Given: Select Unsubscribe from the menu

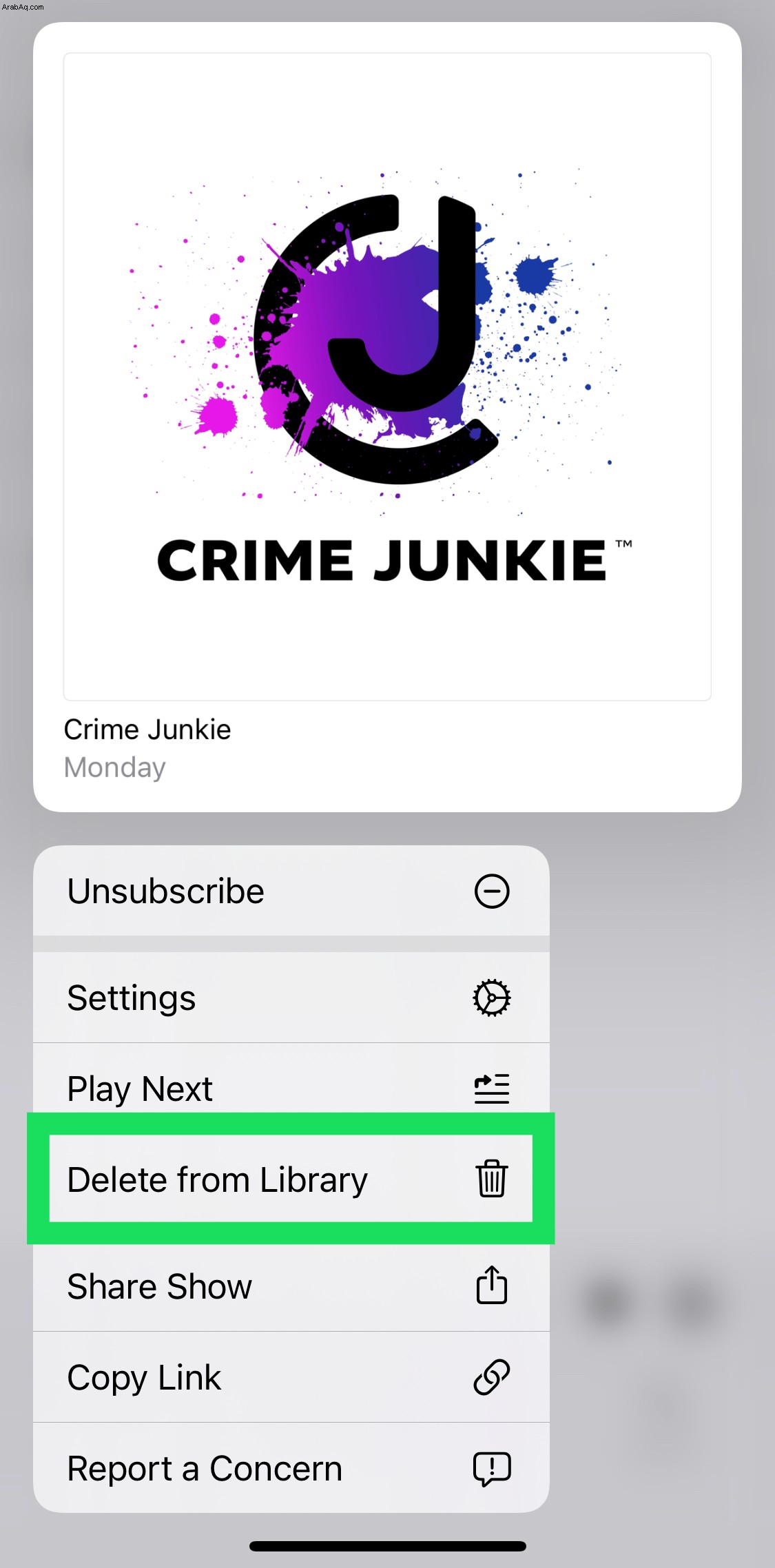Looking at the screenshot, I should [x=289, y=891].
